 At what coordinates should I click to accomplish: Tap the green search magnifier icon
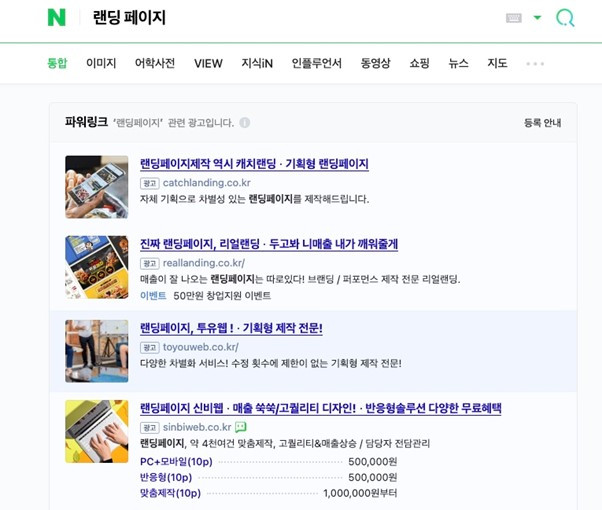pos(565,18)
